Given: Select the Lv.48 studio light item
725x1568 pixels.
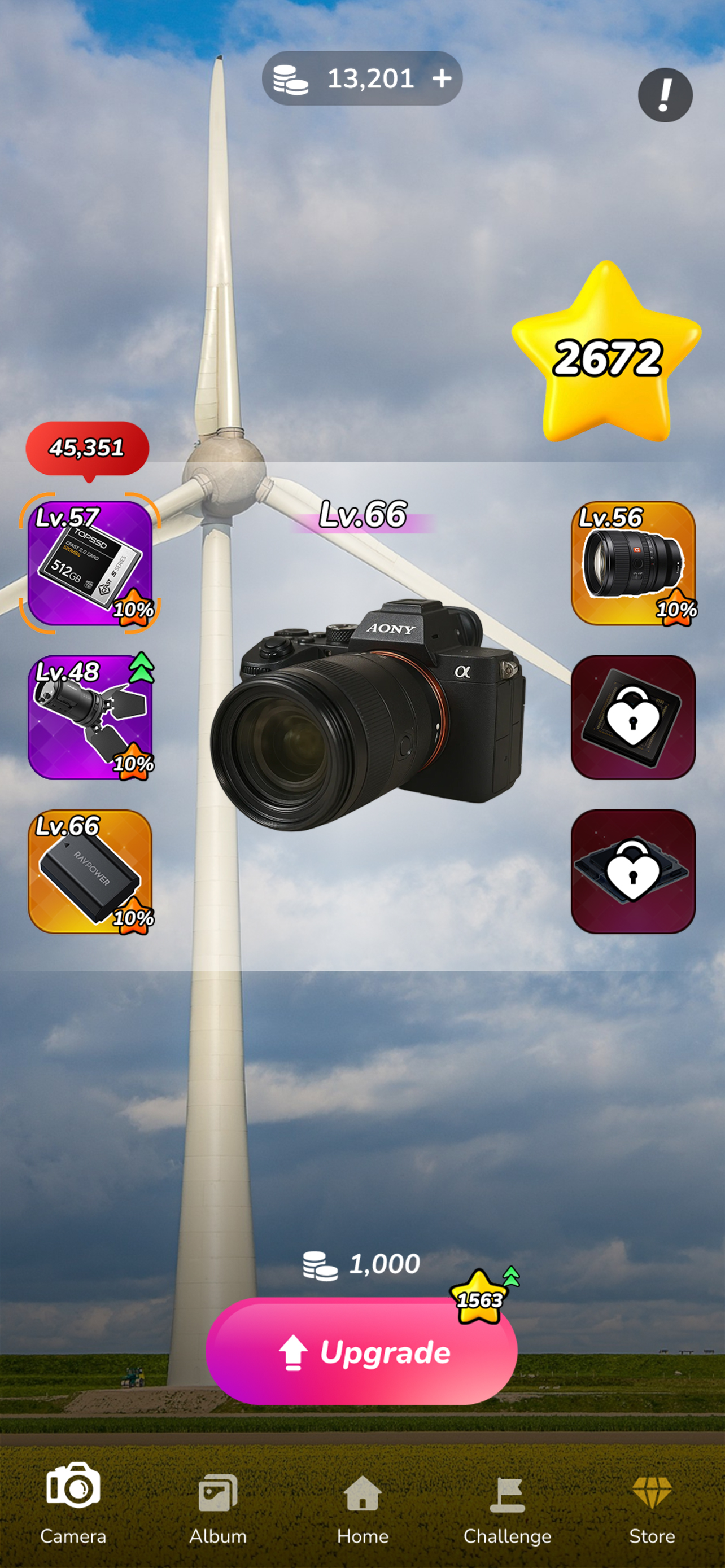Looking at the screenshot, I should coord(90,717).
